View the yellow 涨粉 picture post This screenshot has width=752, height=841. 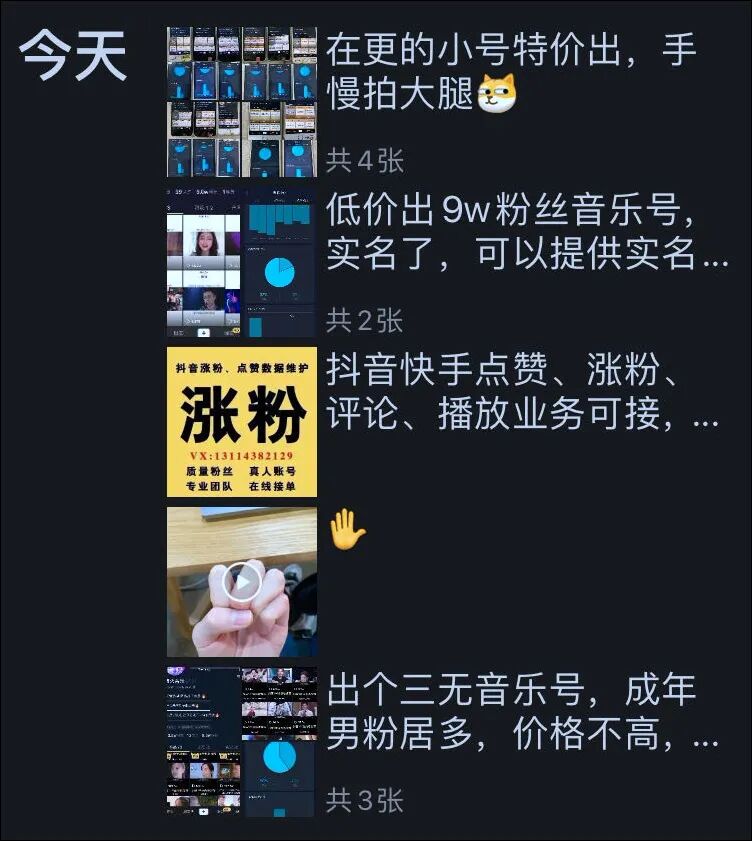242,422
